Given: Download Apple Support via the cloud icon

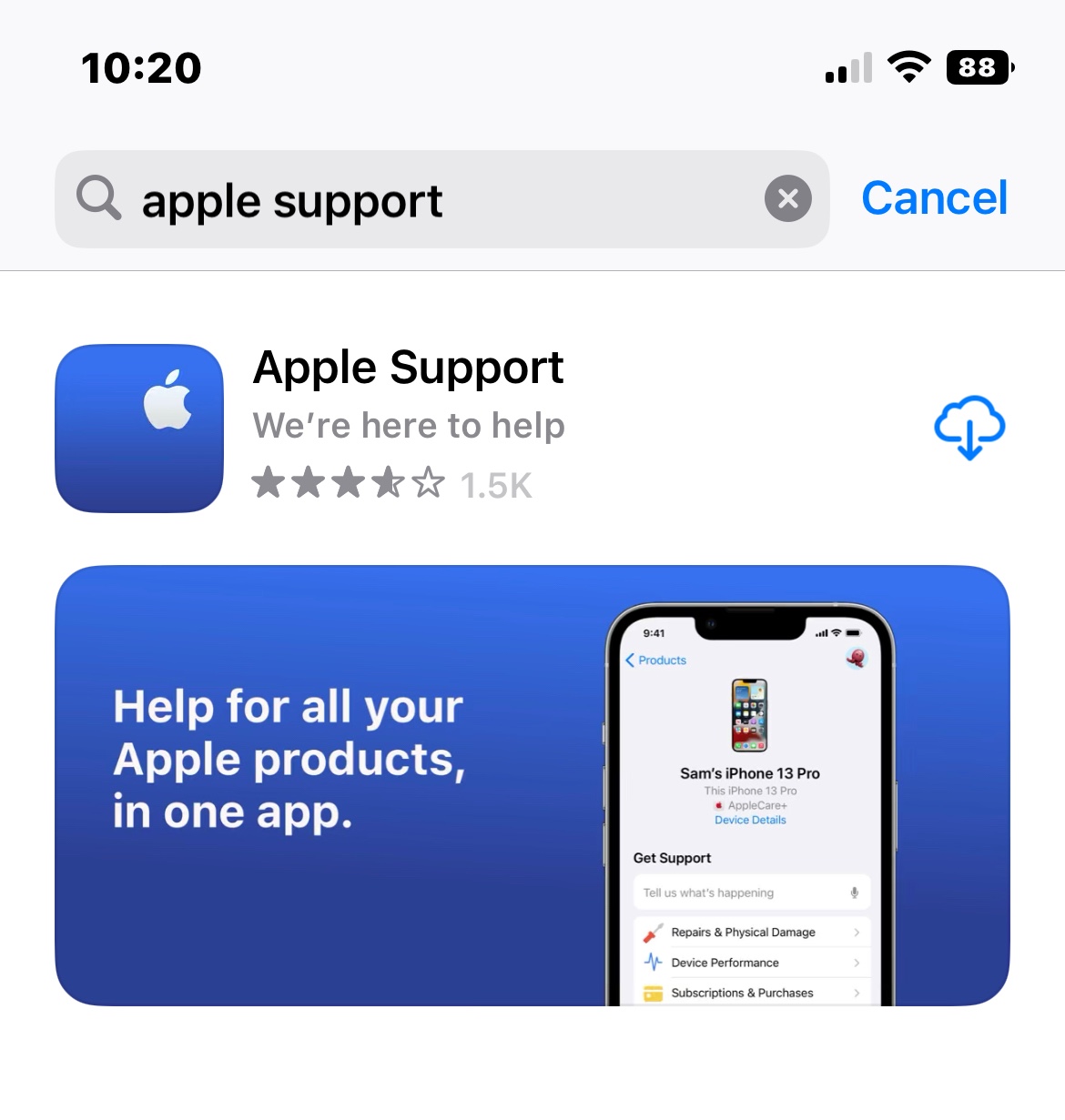Looking at the screenshot, I should [x=969, y=428].
